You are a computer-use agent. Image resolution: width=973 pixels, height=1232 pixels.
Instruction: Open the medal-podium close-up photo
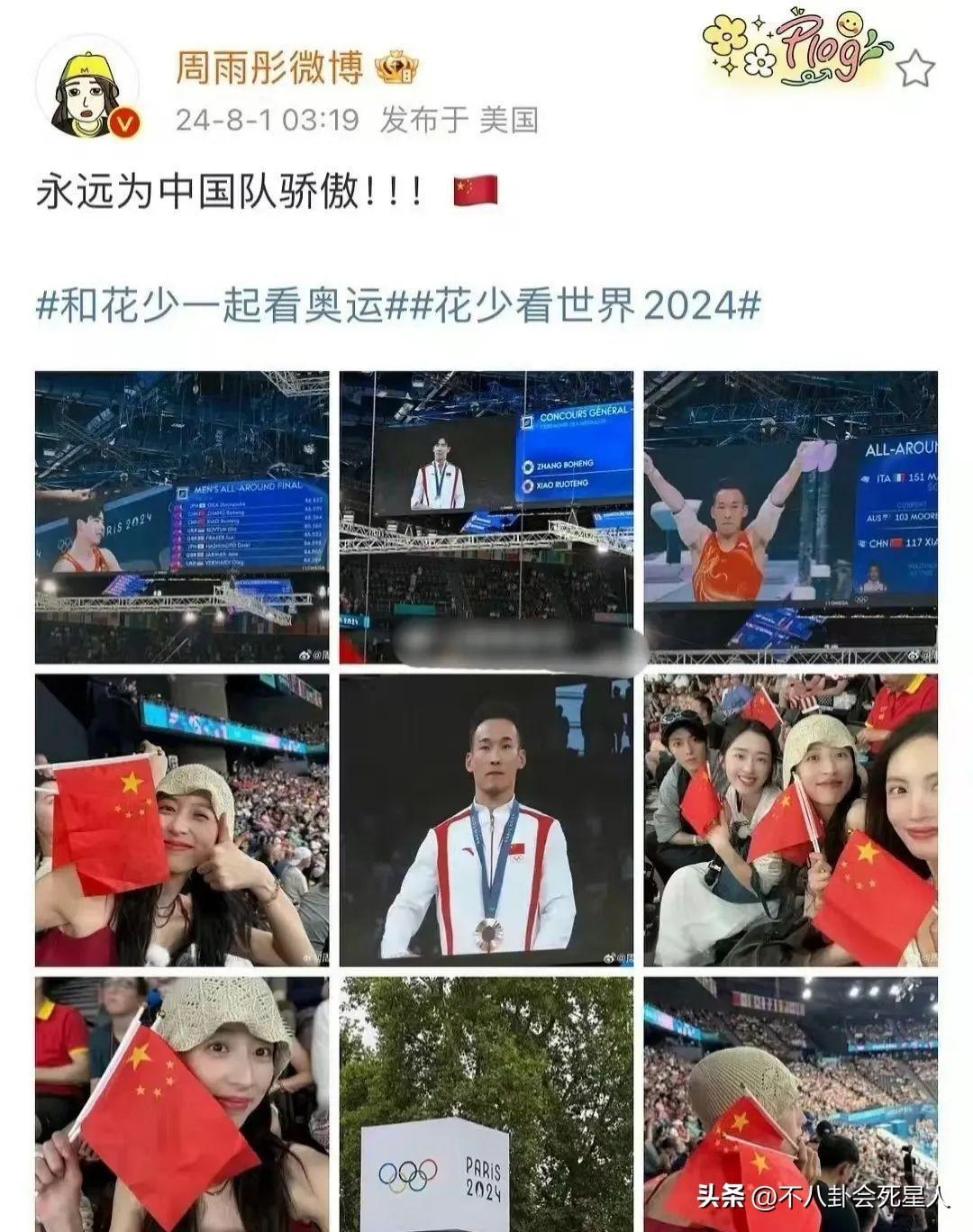click(486, 820)
